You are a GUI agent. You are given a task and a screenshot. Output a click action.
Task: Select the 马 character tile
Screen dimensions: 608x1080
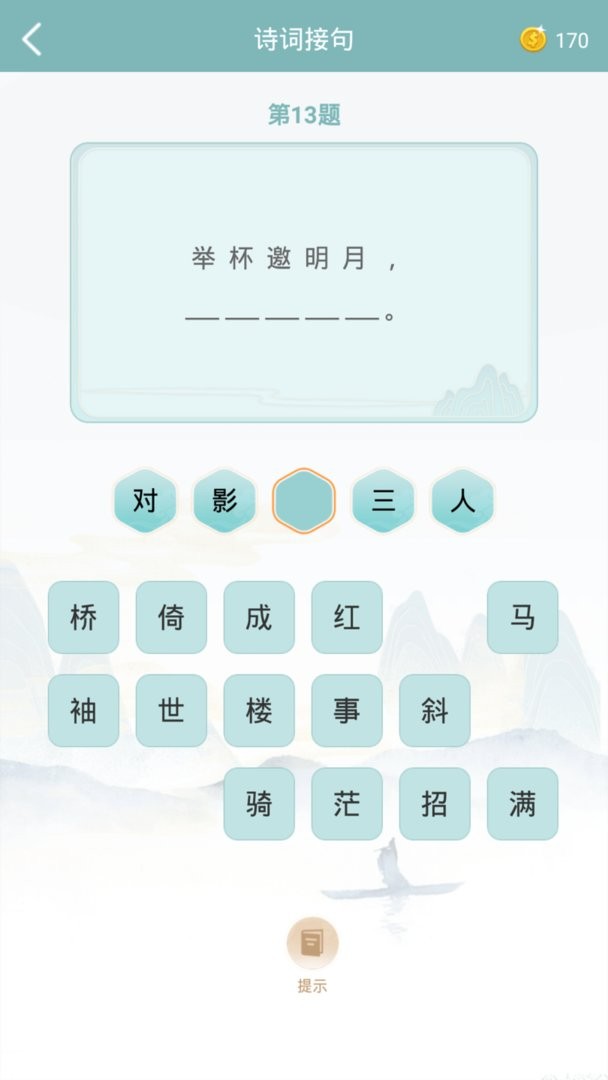pos(522,617)
